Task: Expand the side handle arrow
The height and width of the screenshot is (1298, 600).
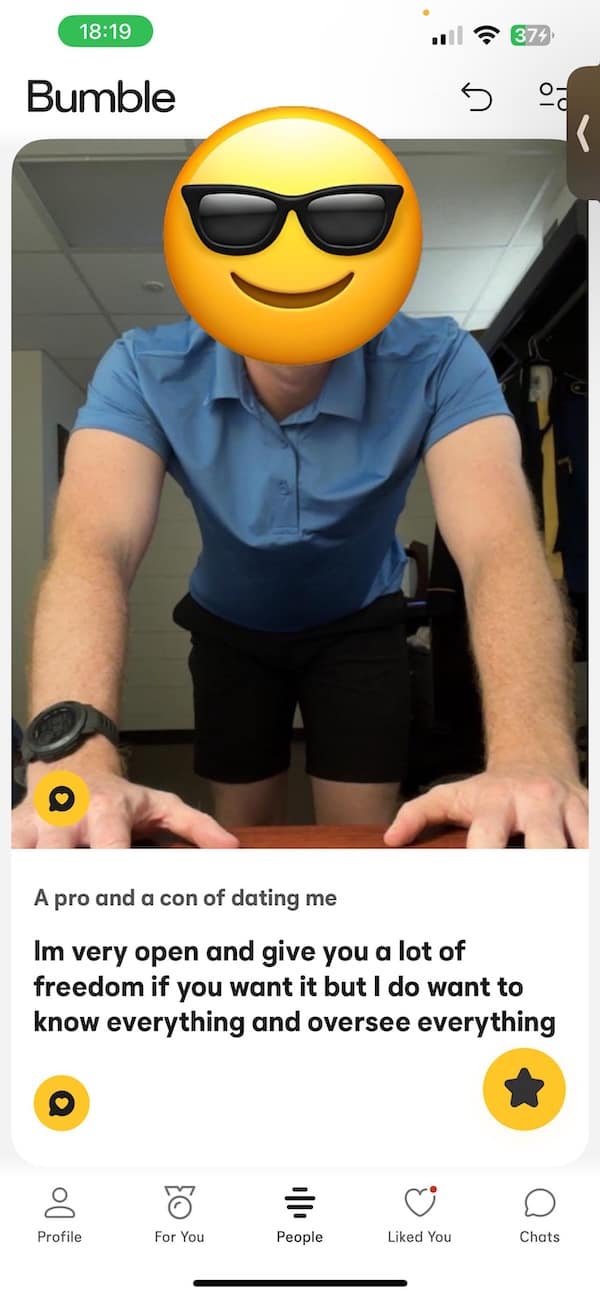Action: click(583, 134)
